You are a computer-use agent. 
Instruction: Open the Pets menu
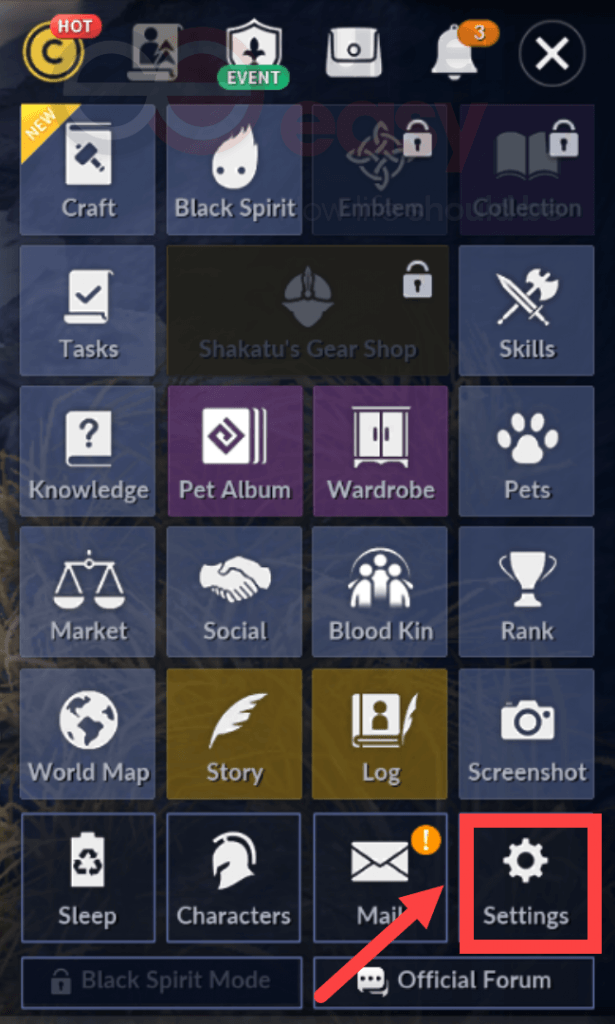point(527,452)
